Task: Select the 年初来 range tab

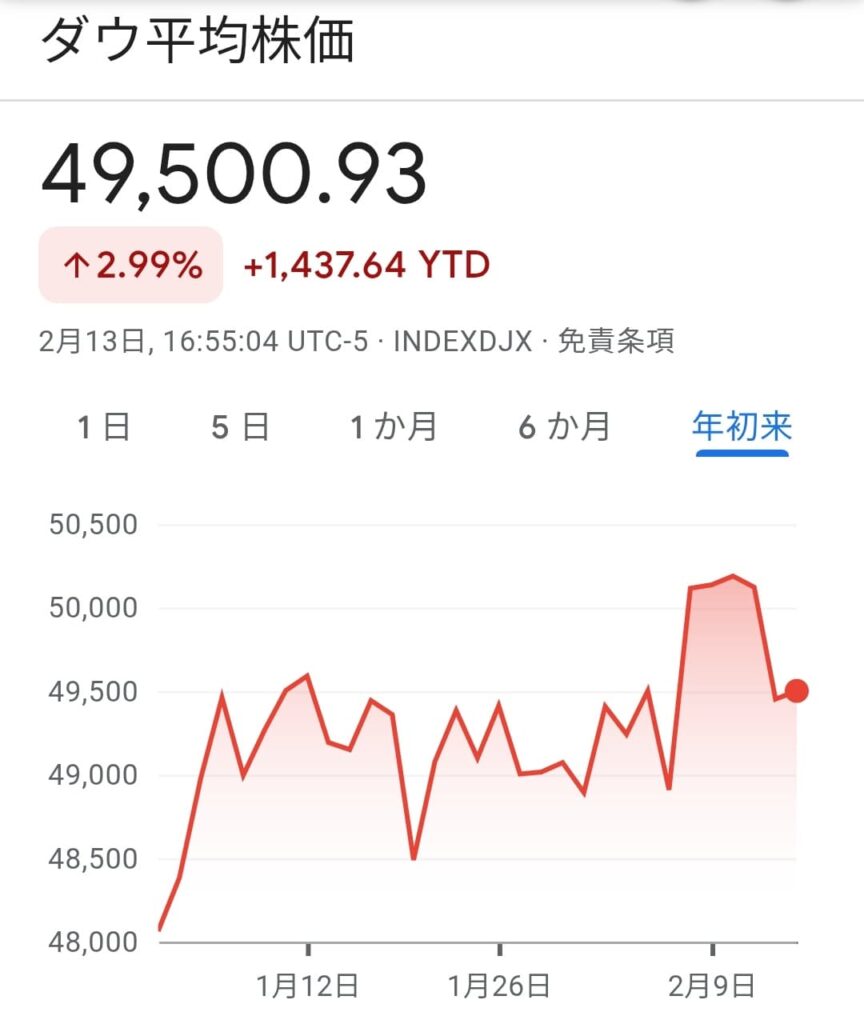Action: pos(742,427)
